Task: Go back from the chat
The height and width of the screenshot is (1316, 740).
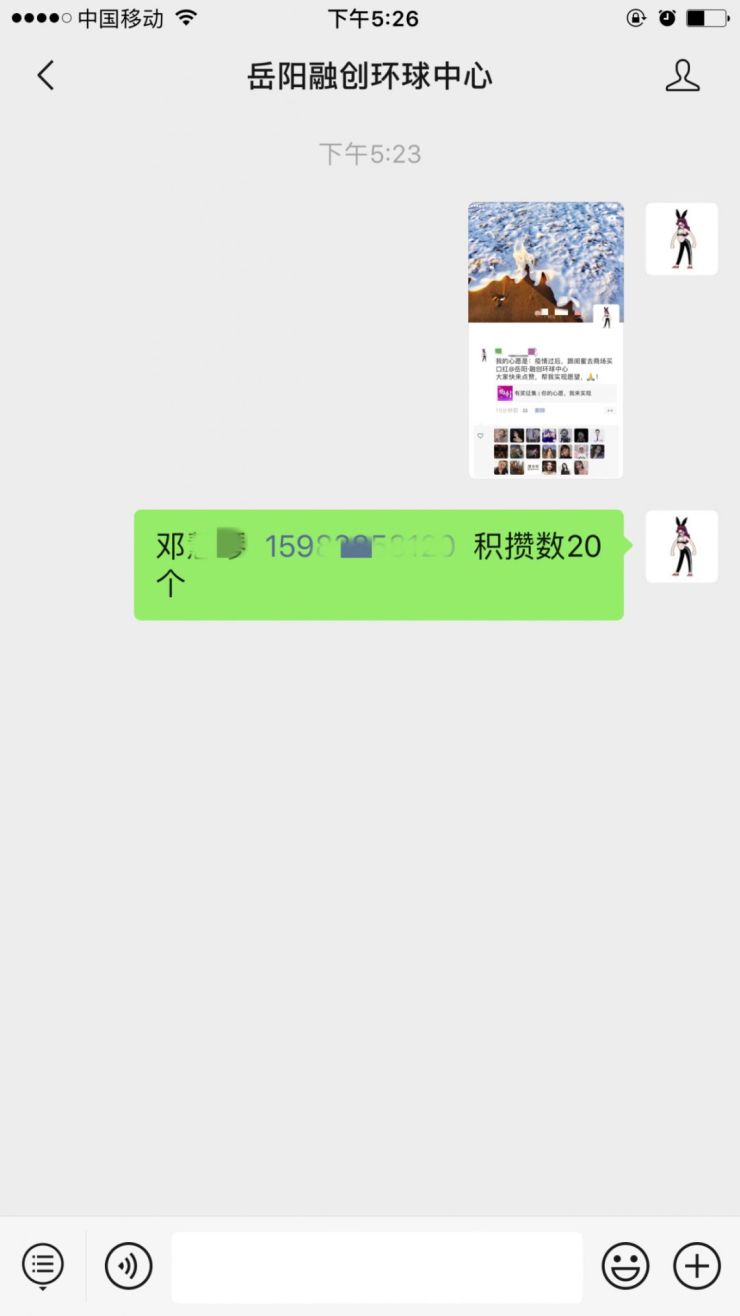Action: pos(45,76)
